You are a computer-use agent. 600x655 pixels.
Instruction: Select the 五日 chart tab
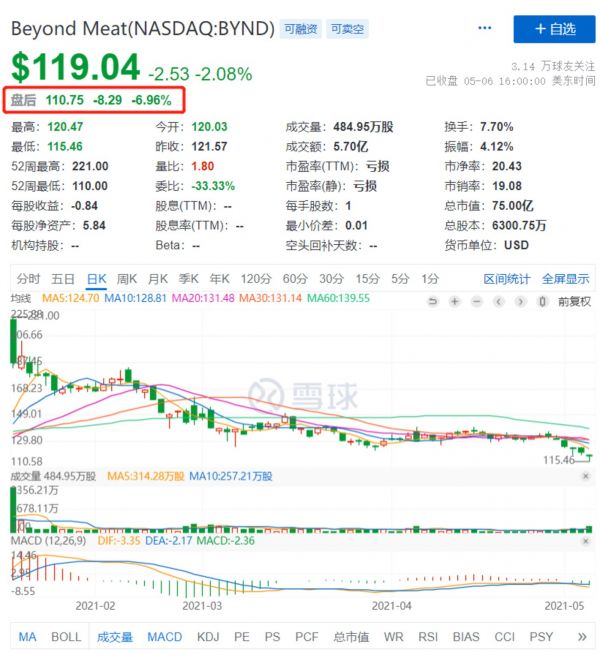click(63, 278)
